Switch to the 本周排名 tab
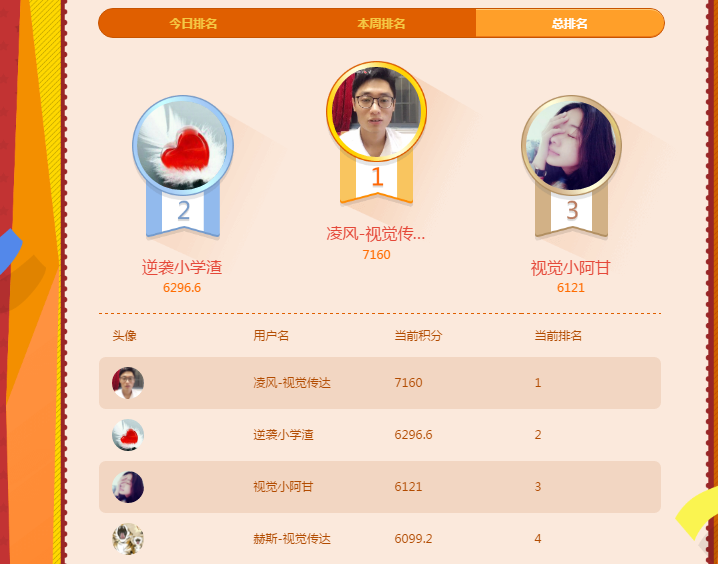718x564 pixels. [381, 23]
